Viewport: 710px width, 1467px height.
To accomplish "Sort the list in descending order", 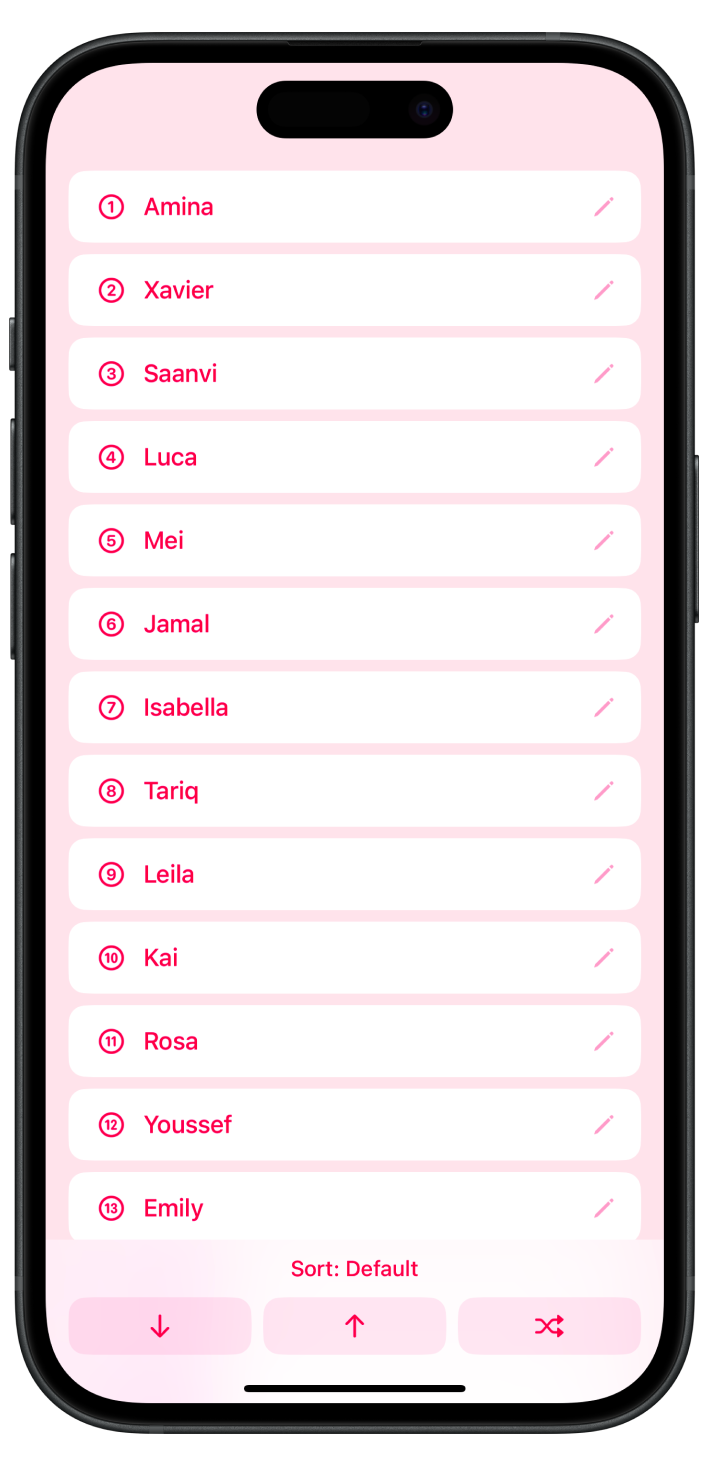I will (x=160, y=1326).
